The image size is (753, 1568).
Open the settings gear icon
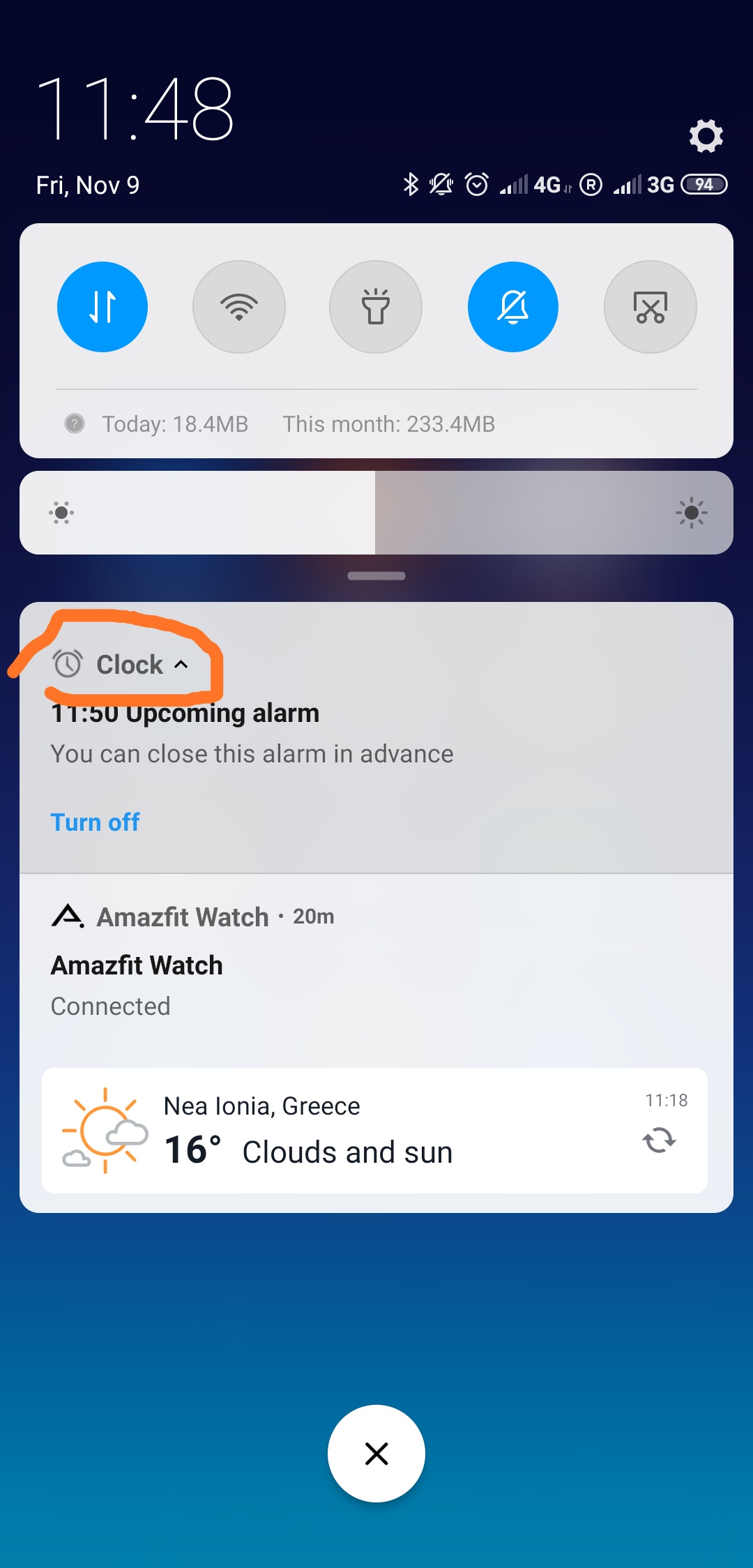point(706,135)
